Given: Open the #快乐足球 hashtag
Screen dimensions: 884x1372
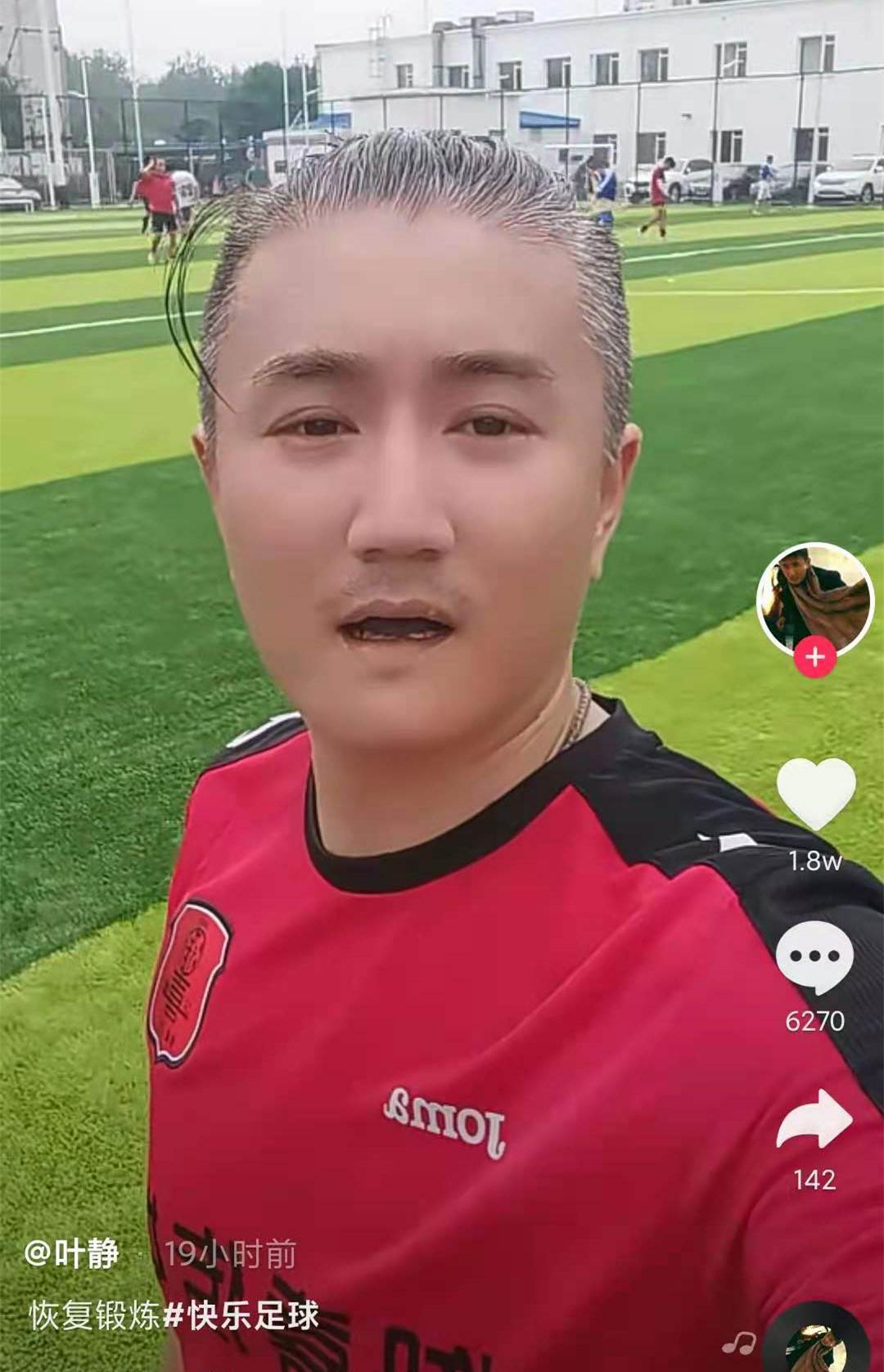Looking at the screenshot, I should 241,1316.
